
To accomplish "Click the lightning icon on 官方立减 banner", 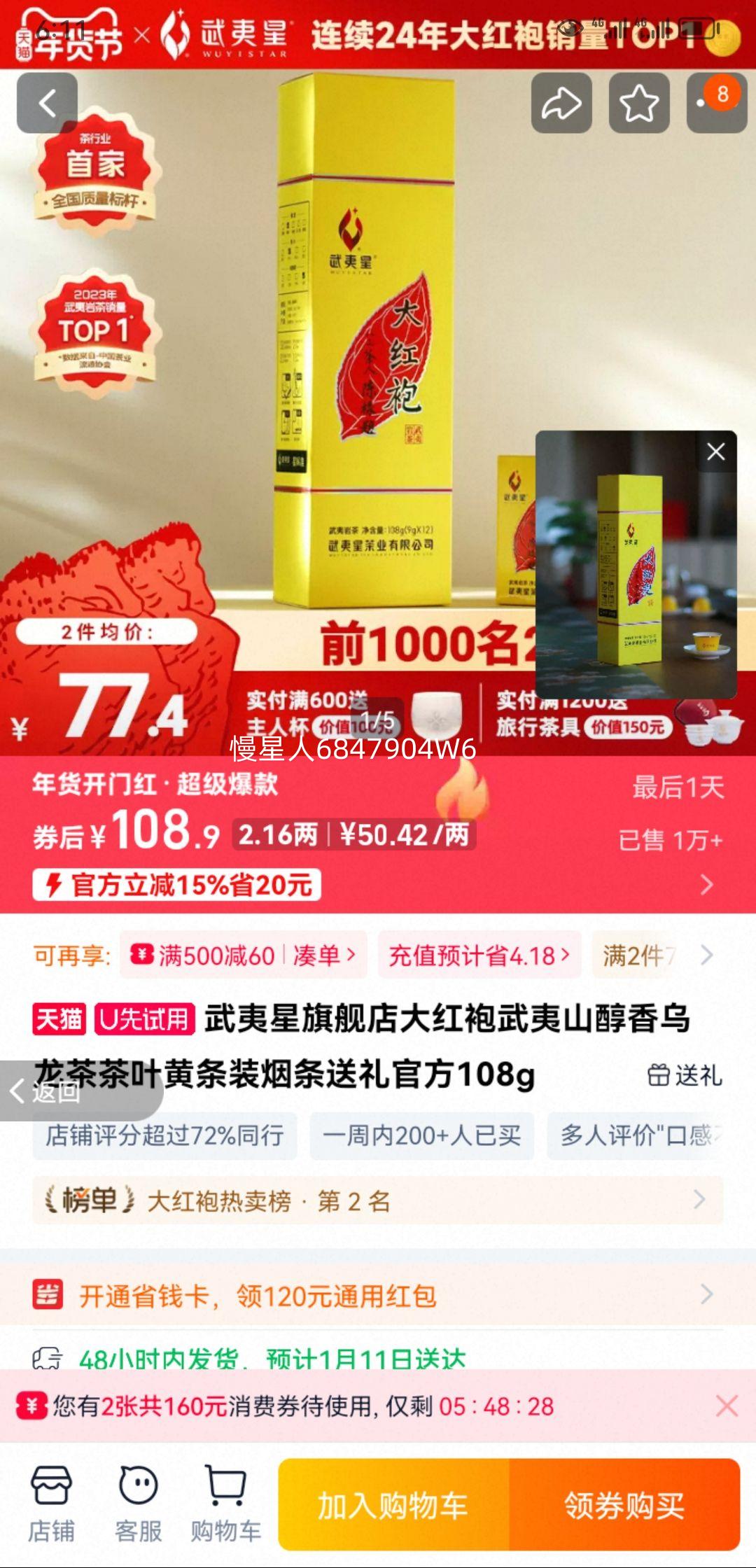I will (x=55, y=884).
